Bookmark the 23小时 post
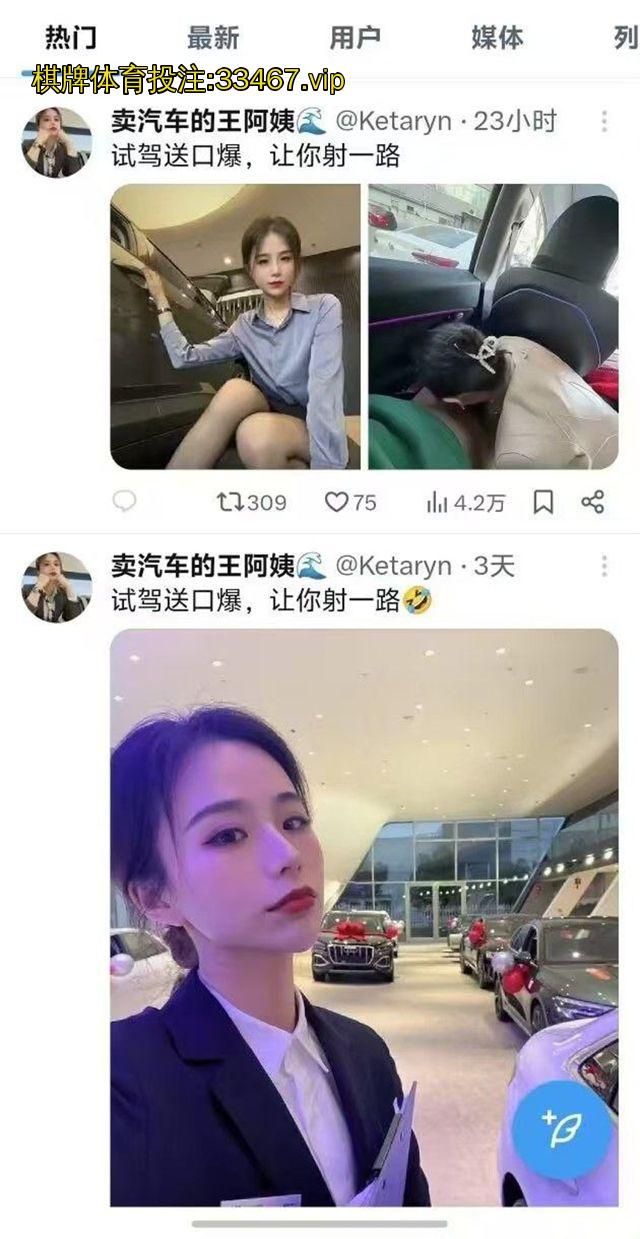The width and height of the screenshot is (640, 1239). (x=543, y=501)
